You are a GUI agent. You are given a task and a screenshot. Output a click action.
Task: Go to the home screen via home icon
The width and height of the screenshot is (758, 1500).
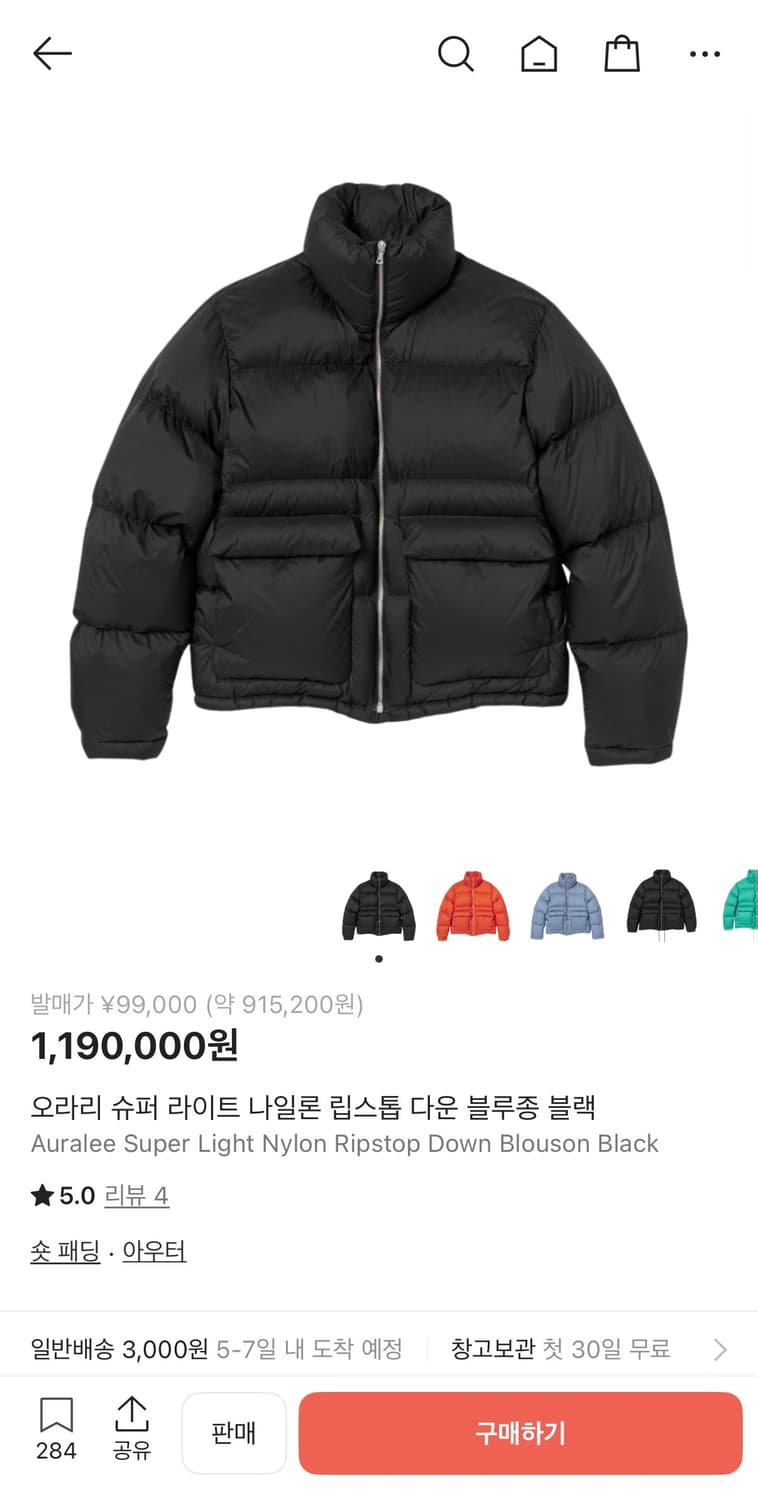tap(540, 55)
